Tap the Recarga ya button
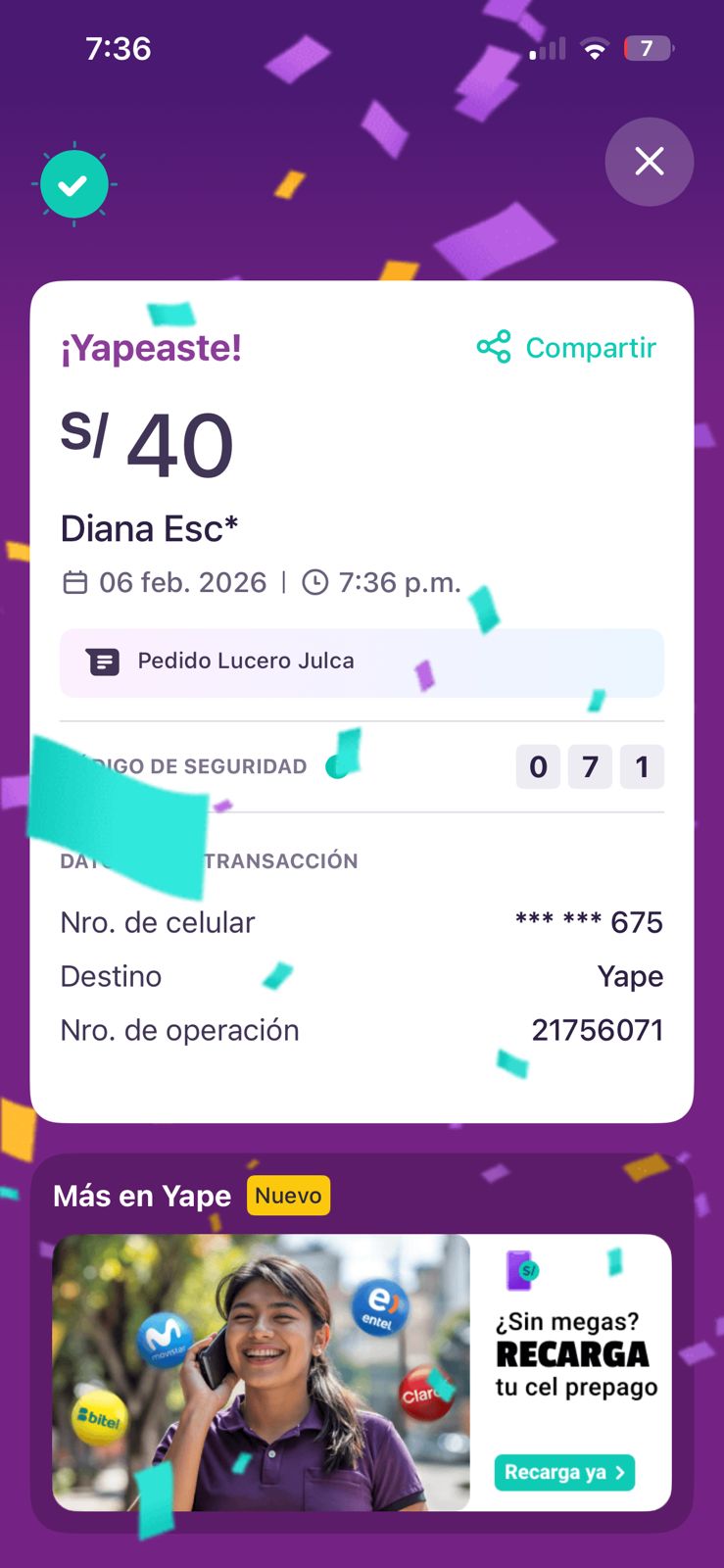The width and height of the screenshot is (724, 1568). click(x=564, y=1472)
